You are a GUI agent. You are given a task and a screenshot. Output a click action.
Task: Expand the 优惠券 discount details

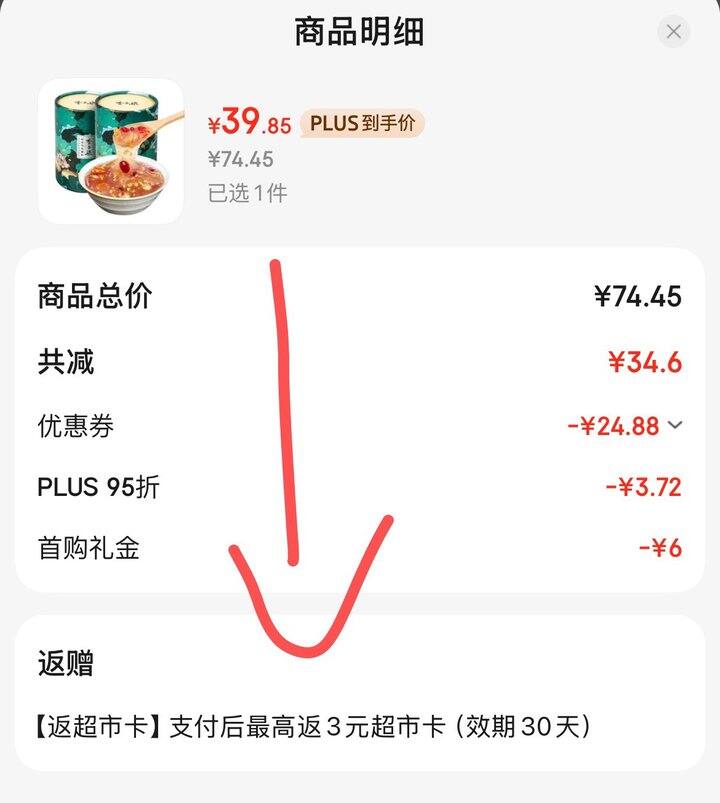click(x=675, y=426)
